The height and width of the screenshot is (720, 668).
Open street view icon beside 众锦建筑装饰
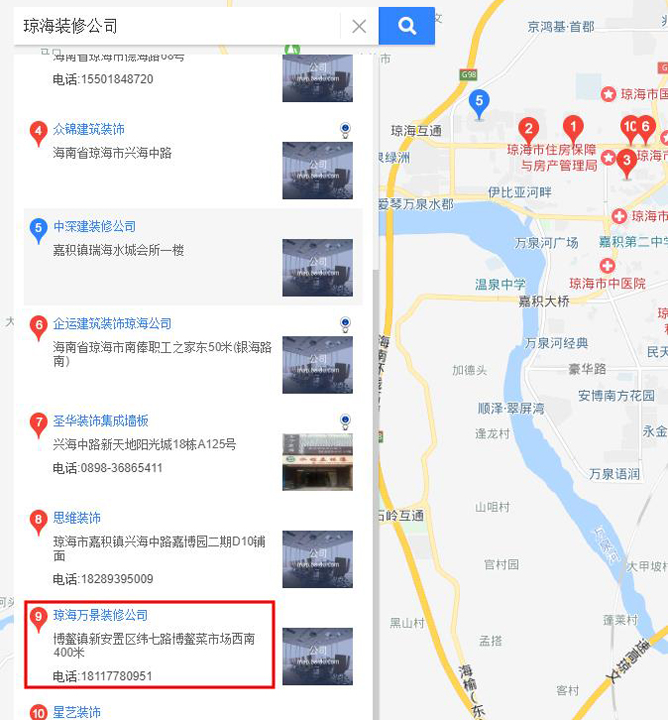tap(345, 129)
